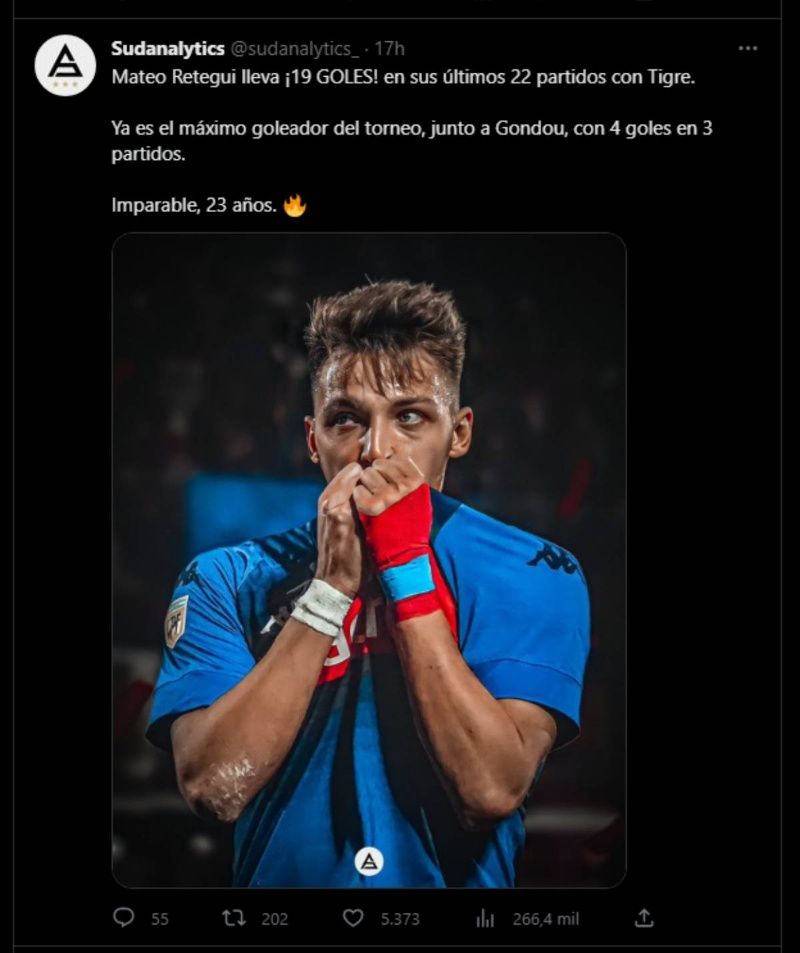Open the attached photo in full view

click(x=368, y=560)
